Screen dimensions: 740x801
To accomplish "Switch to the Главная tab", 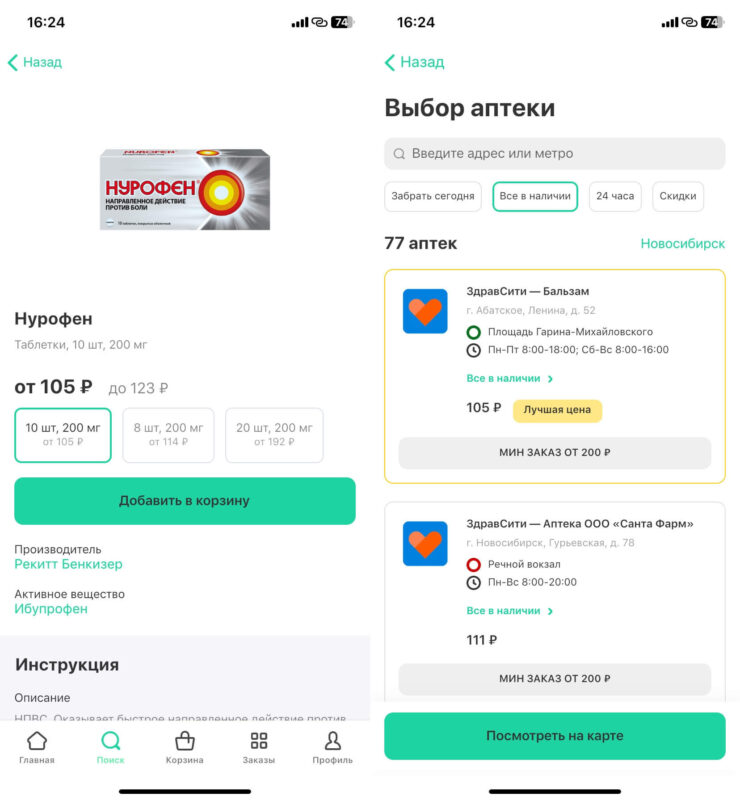I will coord(36,747).
